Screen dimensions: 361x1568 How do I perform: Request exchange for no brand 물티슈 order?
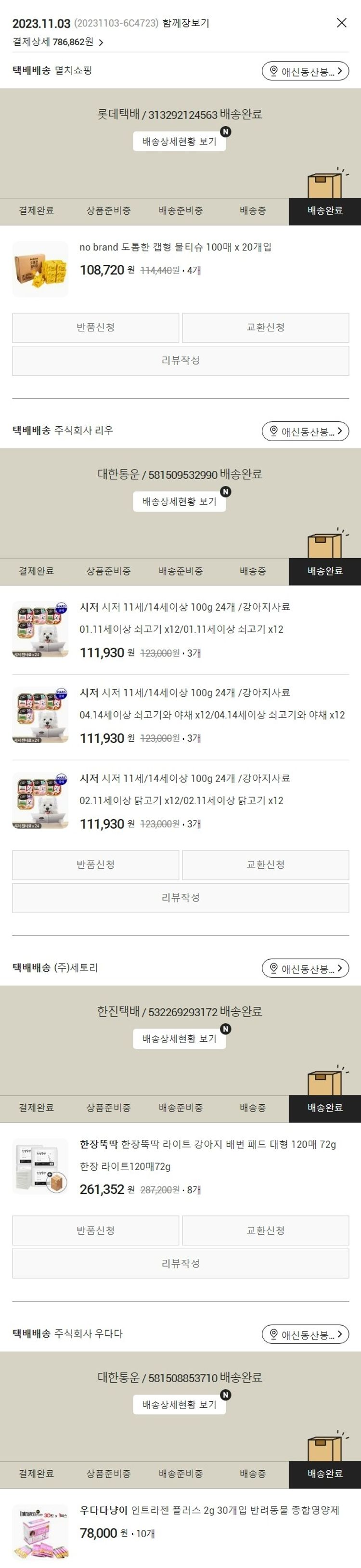coord(265,327)
